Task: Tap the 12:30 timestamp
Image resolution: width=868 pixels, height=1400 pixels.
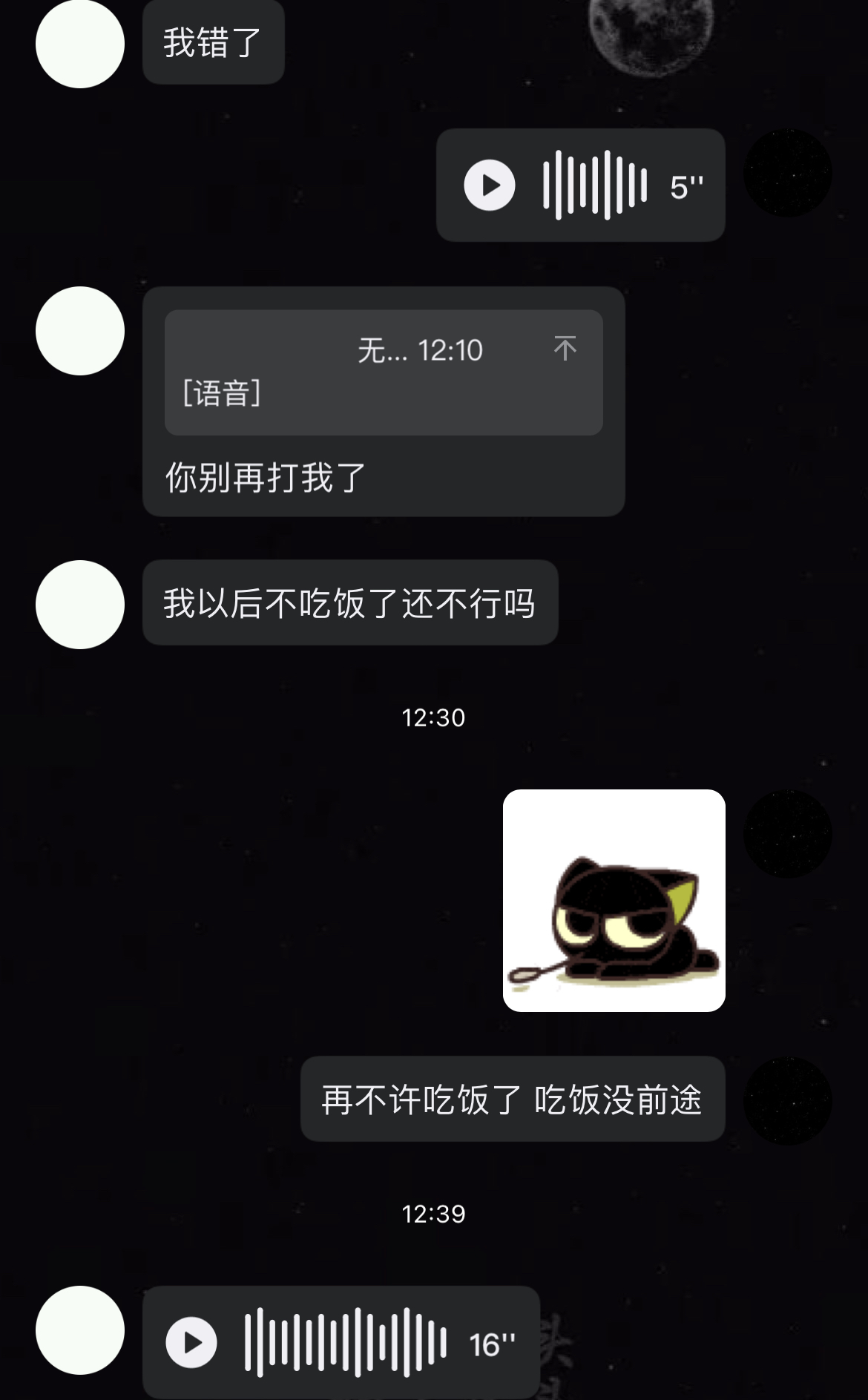Action: [434, 717]
